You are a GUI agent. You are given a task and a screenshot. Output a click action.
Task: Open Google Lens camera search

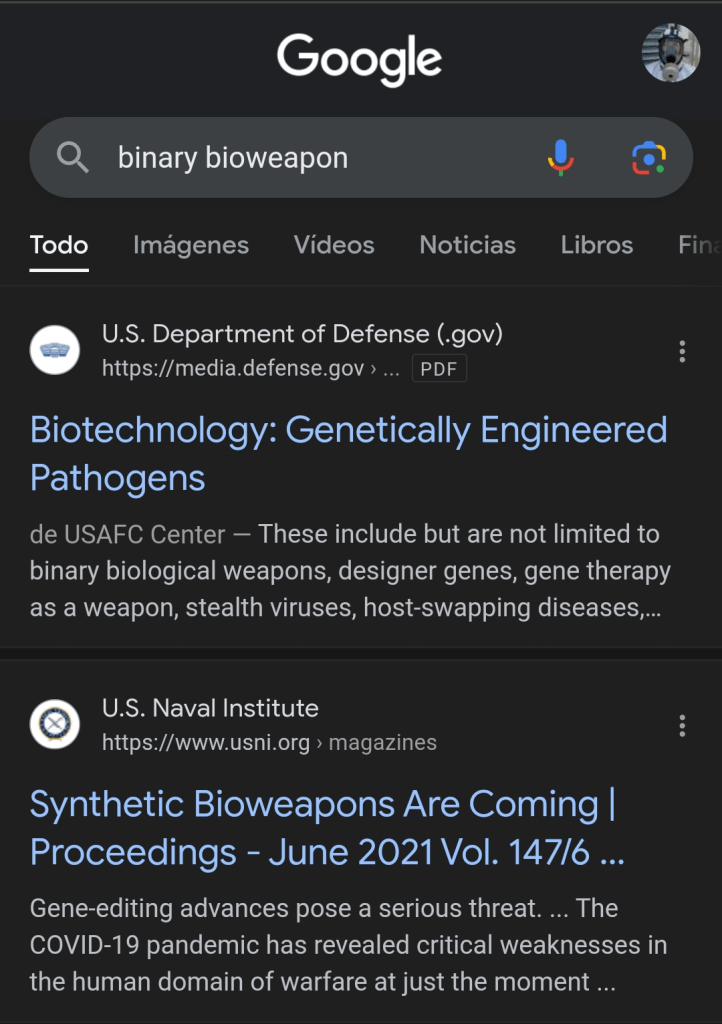[648, 158]
